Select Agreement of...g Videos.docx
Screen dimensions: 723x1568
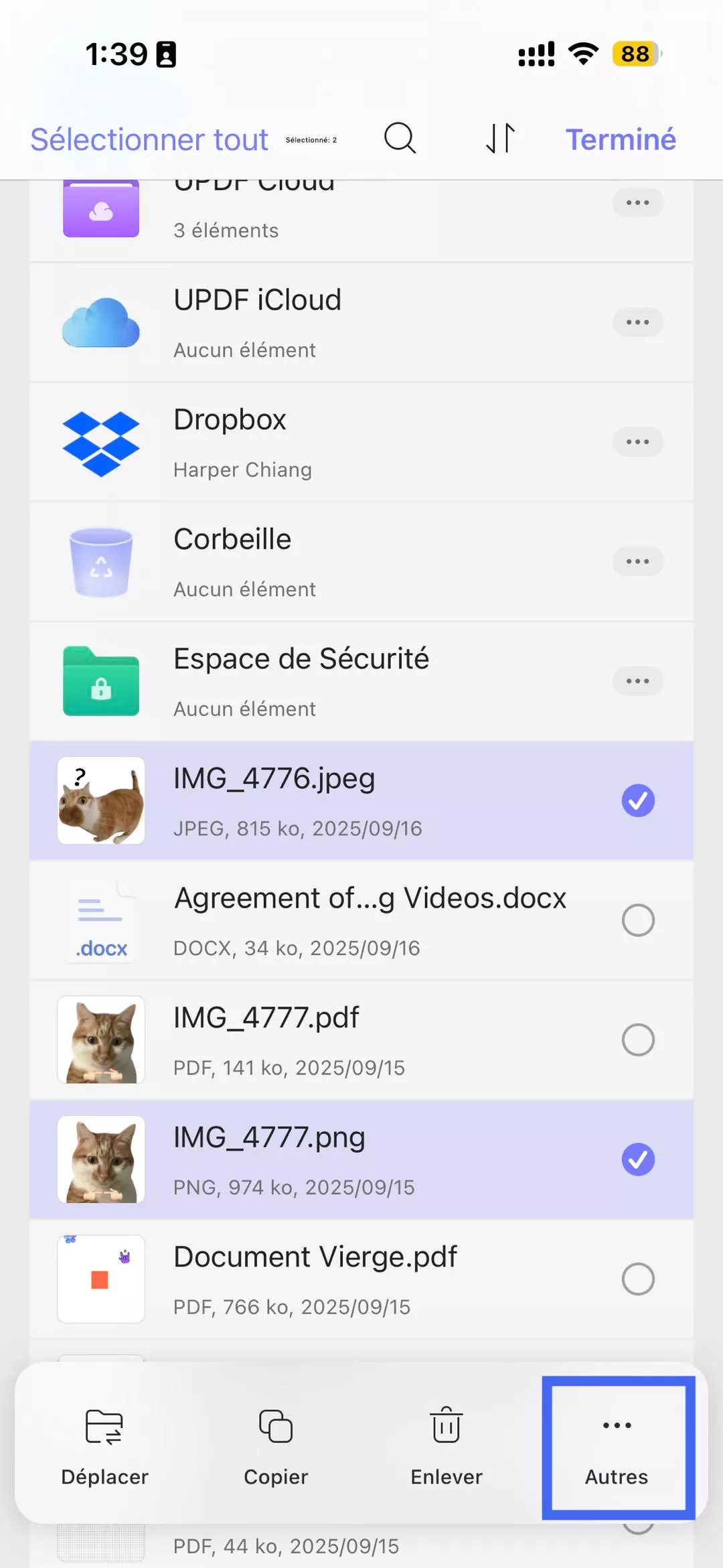point(637,920)
